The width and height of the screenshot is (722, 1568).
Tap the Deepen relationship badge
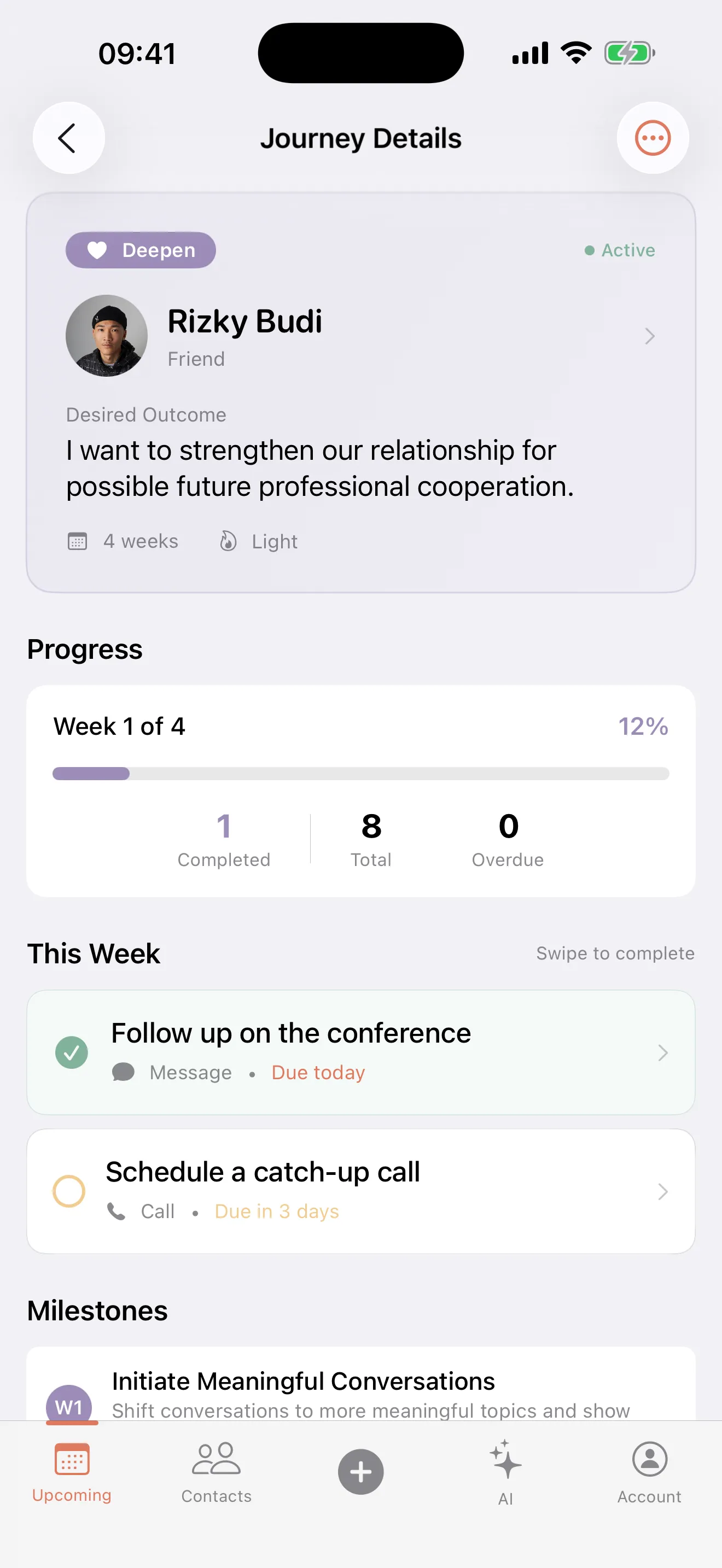coord(140,249)
